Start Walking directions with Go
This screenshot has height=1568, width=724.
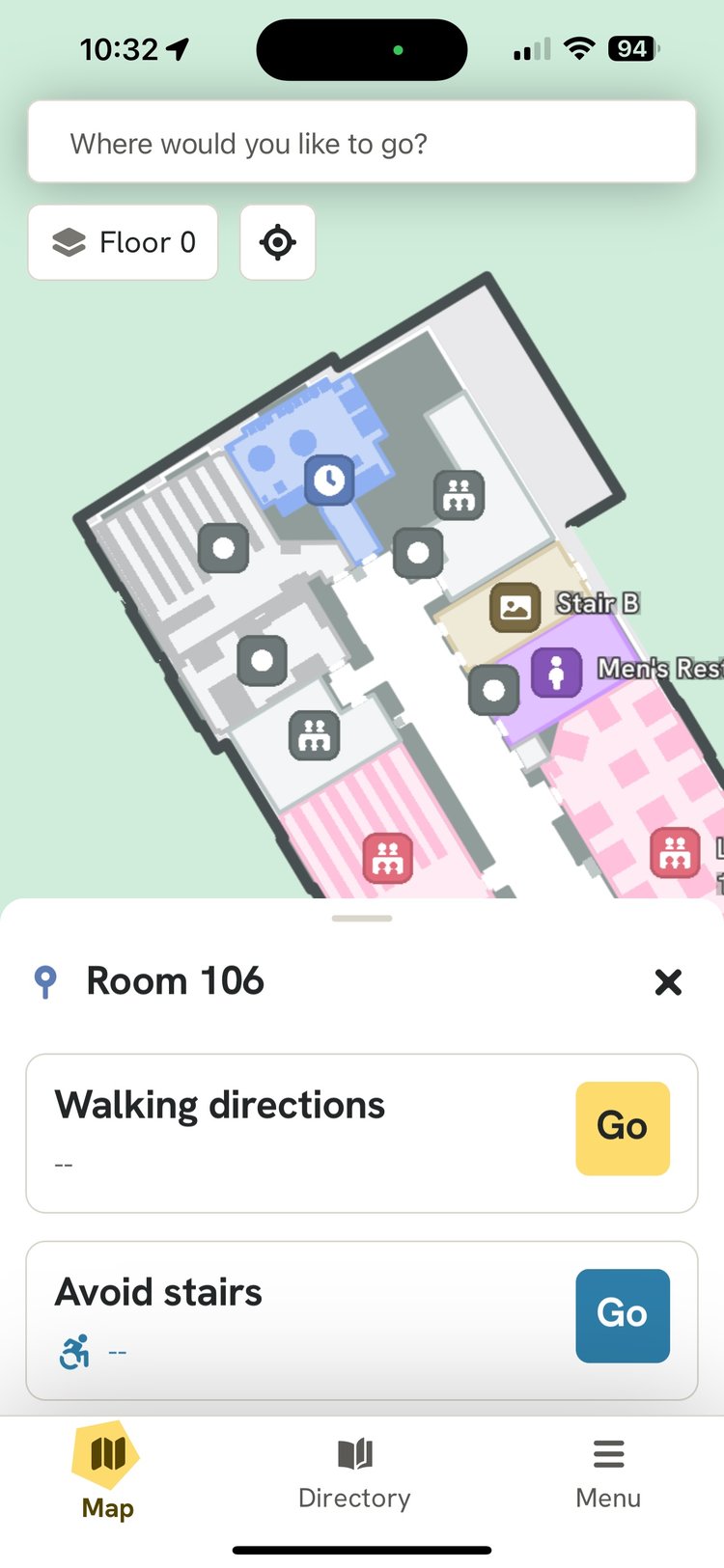pos(622,1127)
